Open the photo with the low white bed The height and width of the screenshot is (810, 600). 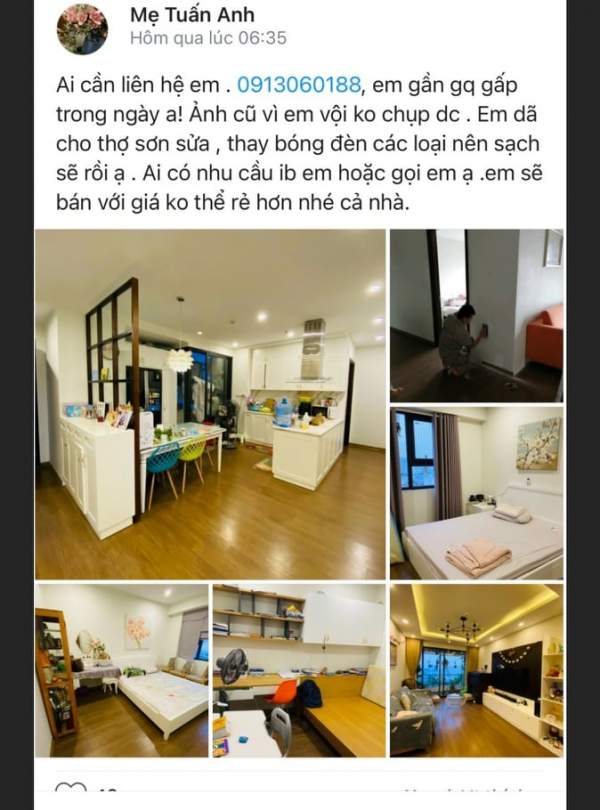(121, 670)
